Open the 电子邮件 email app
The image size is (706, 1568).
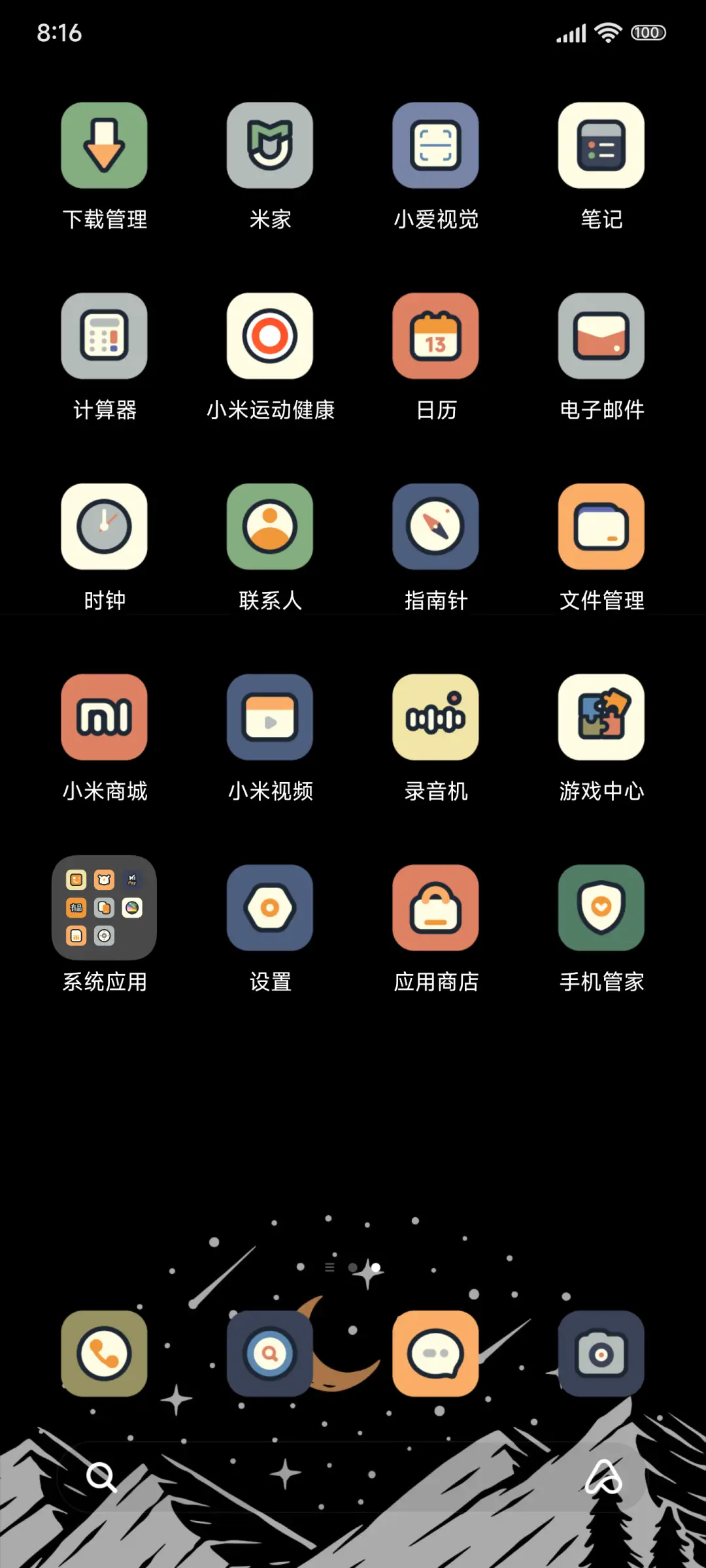[601, 336]
